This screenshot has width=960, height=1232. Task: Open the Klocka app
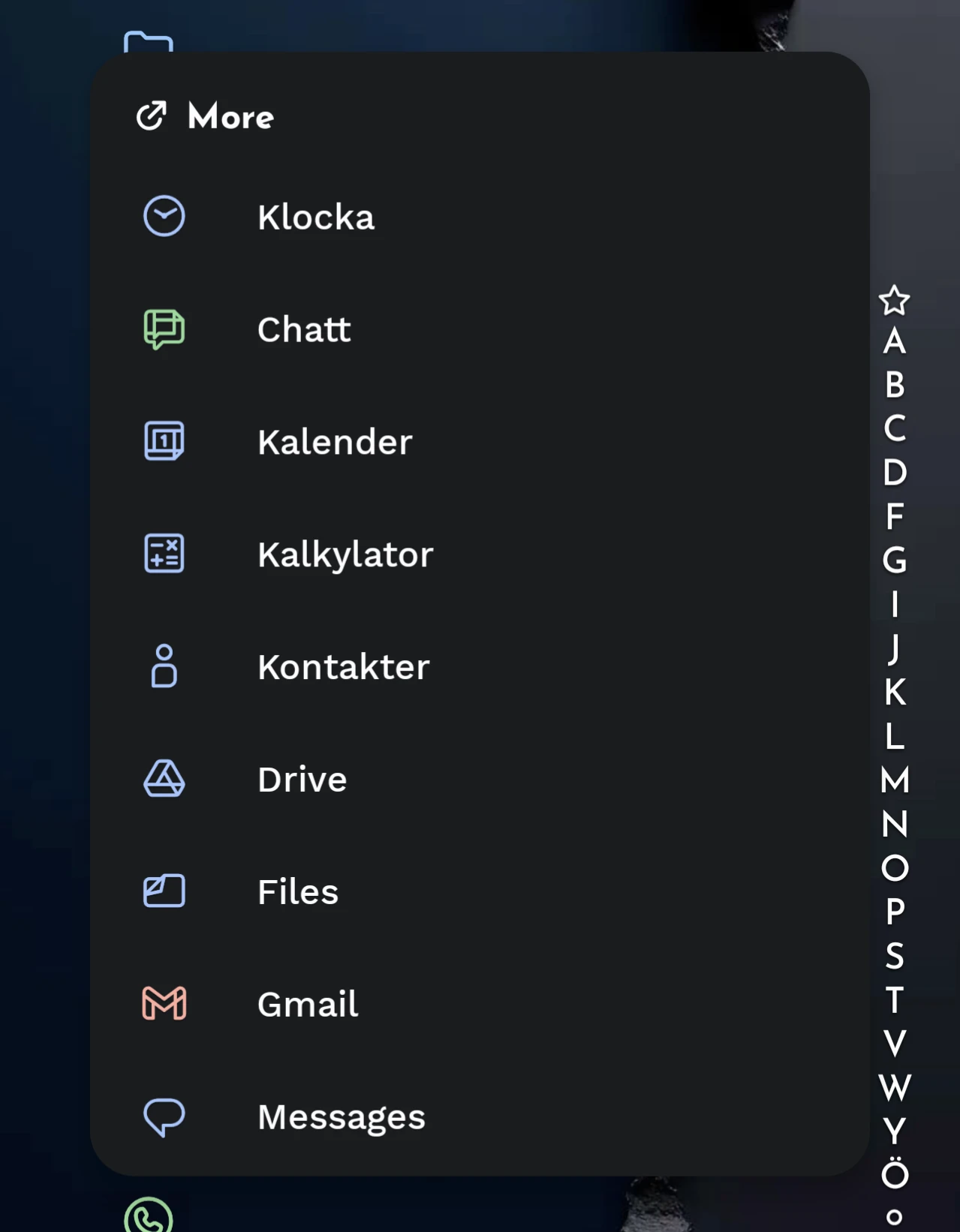coord(315,218)
